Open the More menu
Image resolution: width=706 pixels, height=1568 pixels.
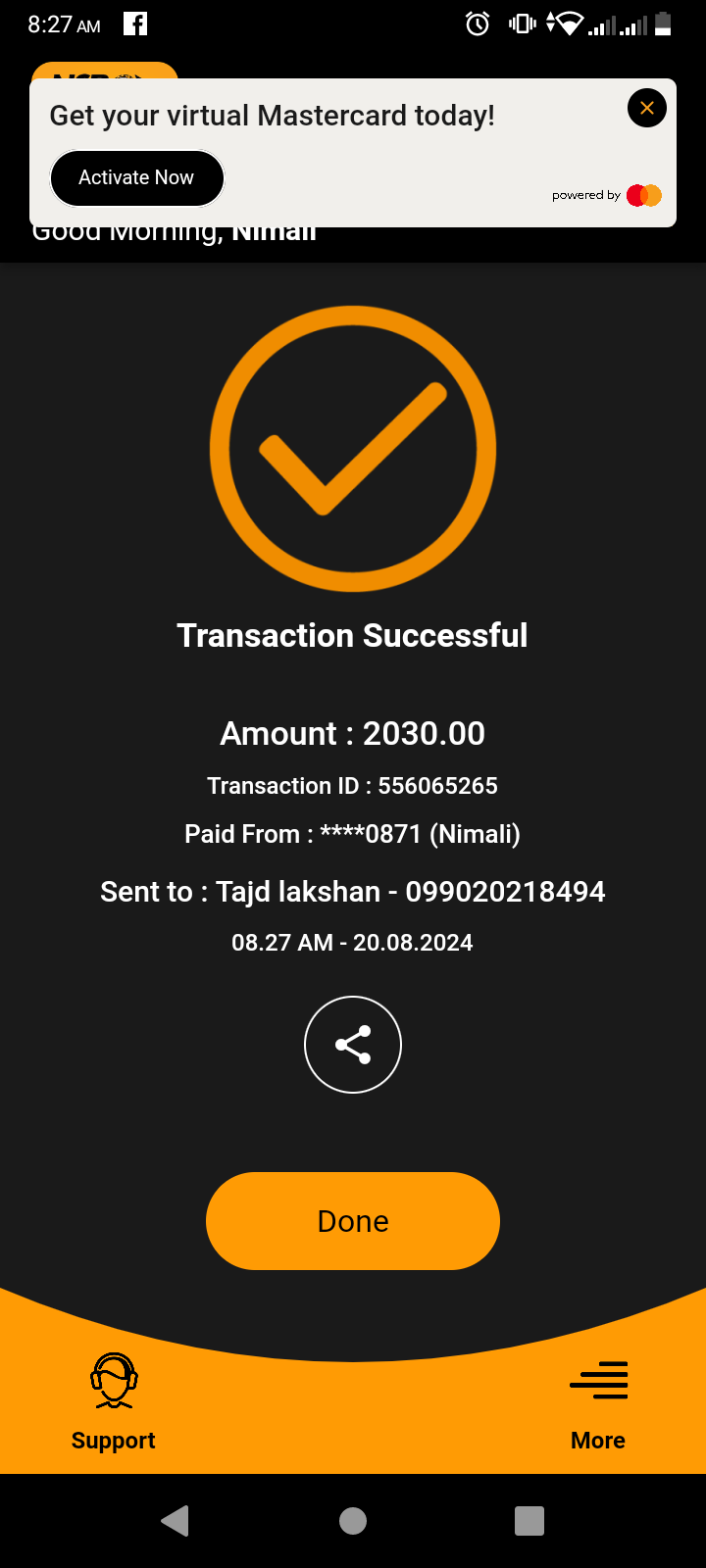[598, 1401]
